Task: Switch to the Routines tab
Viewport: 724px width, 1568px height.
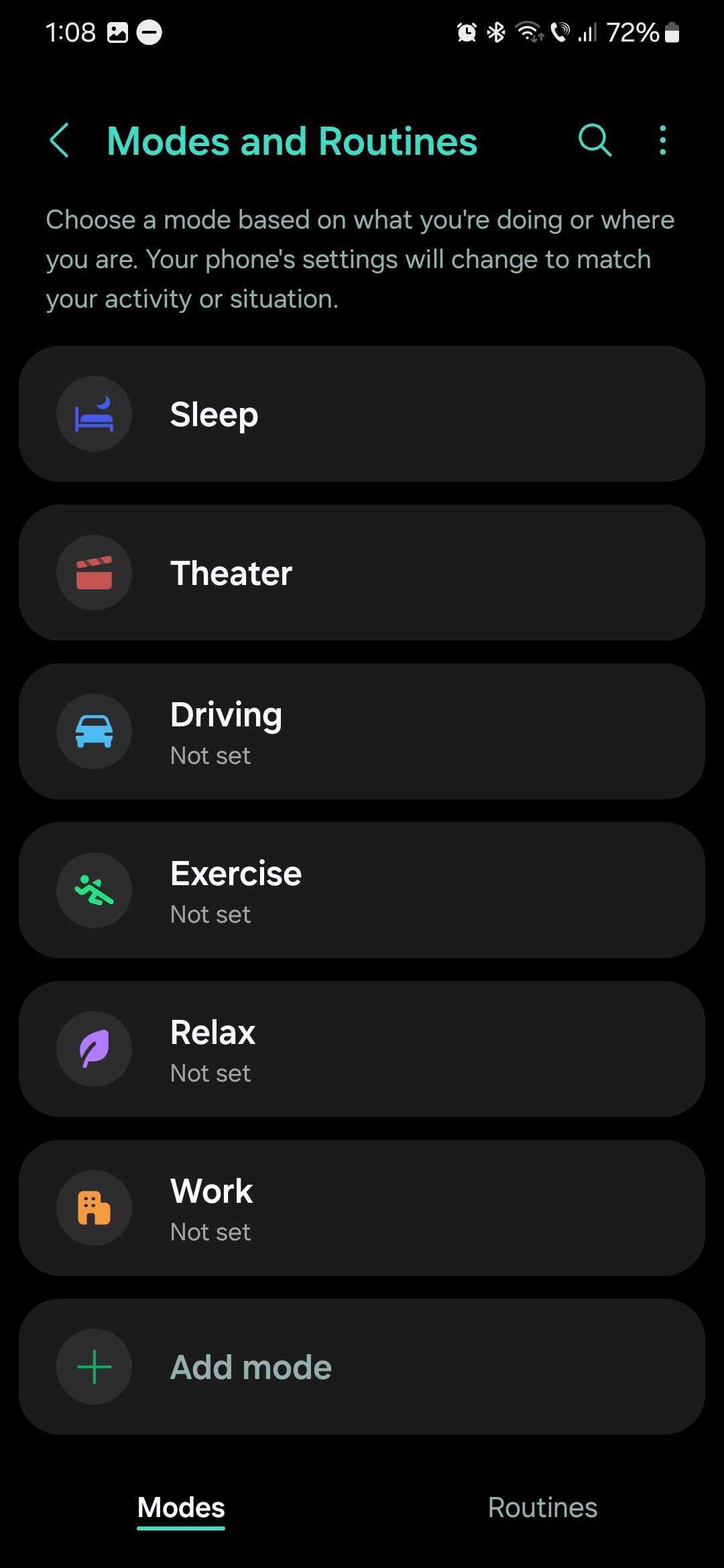Action: click(542, 1508)
